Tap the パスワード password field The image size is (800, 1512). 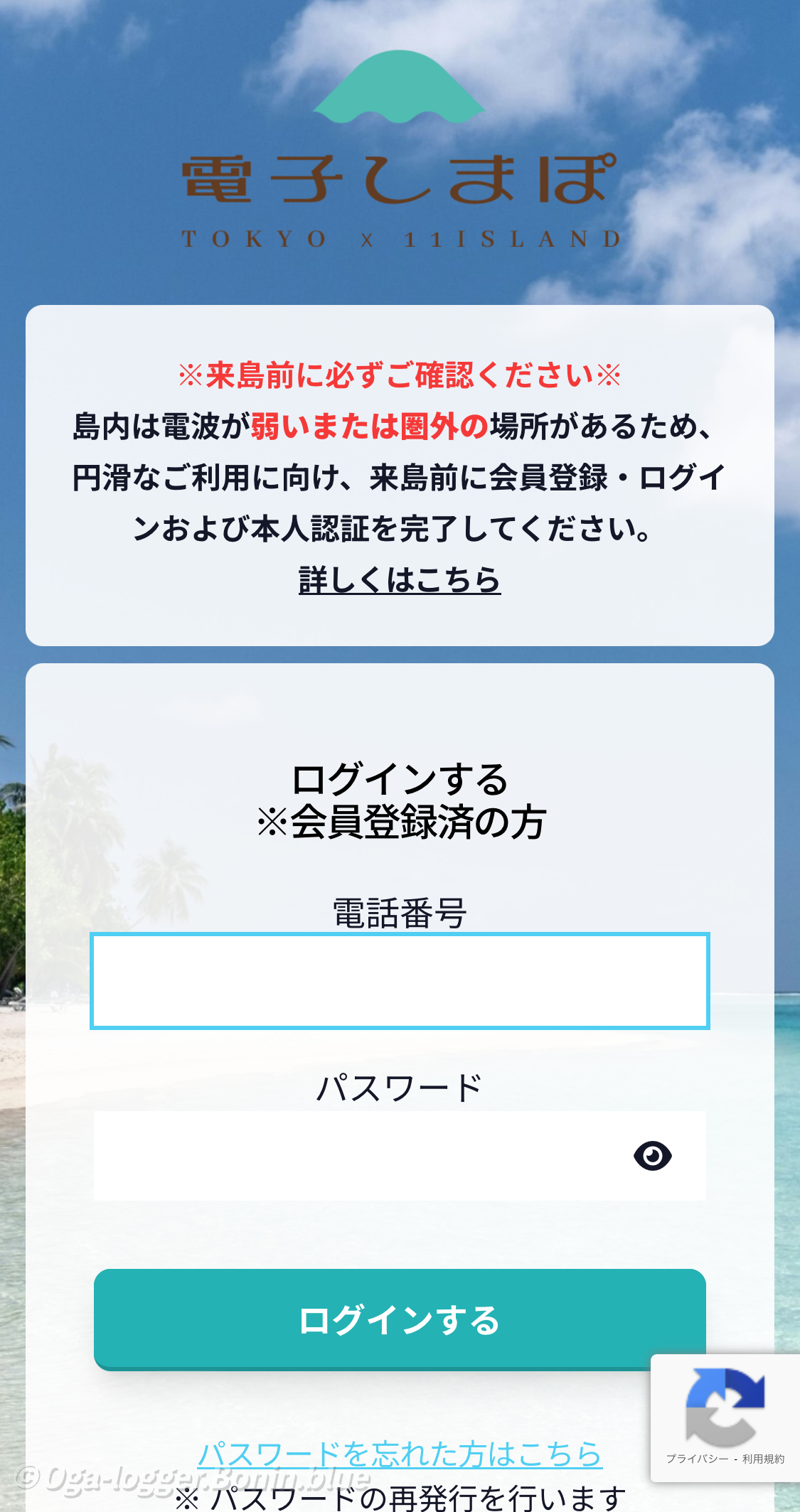[356, 1156]
